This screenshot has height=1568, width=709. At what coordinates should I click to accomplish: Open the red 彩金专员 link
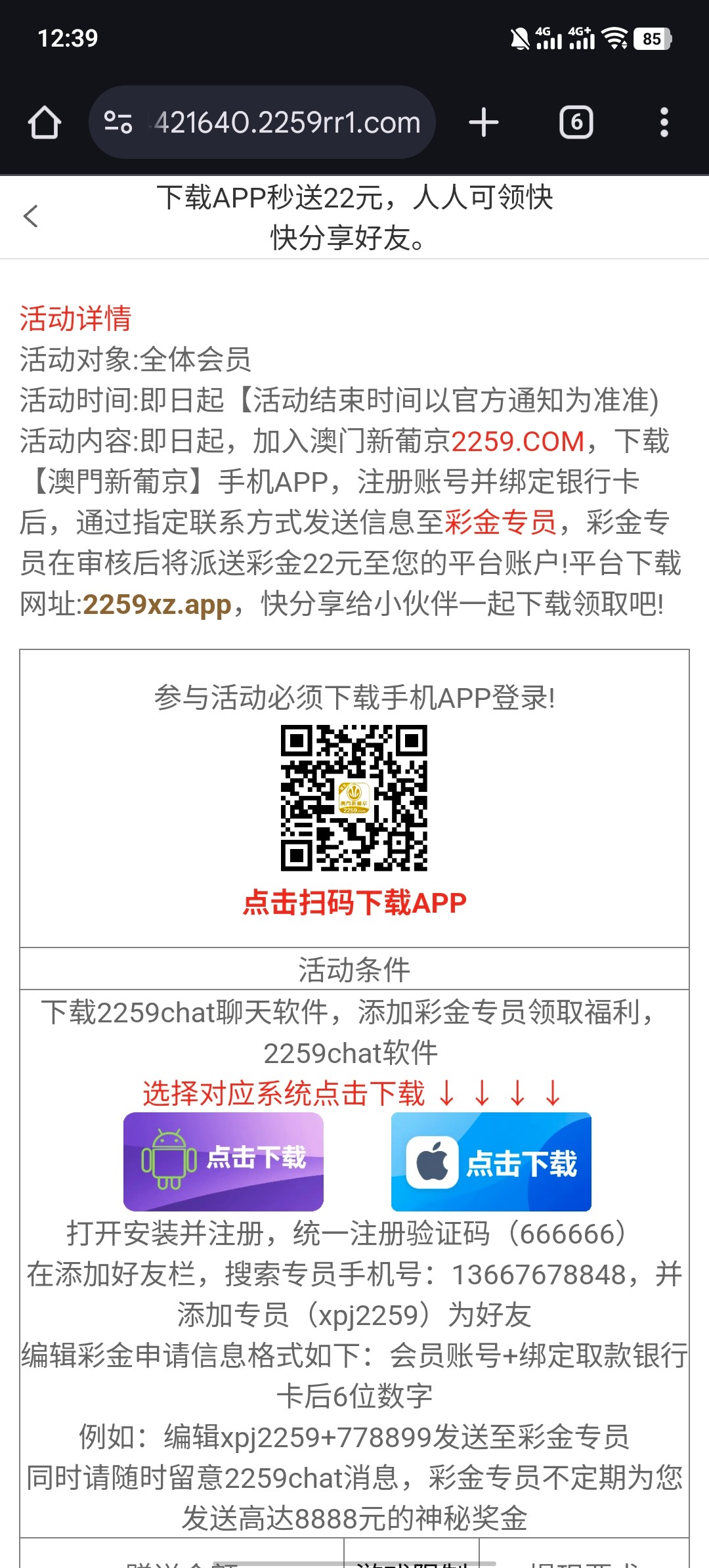coord(500,523)
